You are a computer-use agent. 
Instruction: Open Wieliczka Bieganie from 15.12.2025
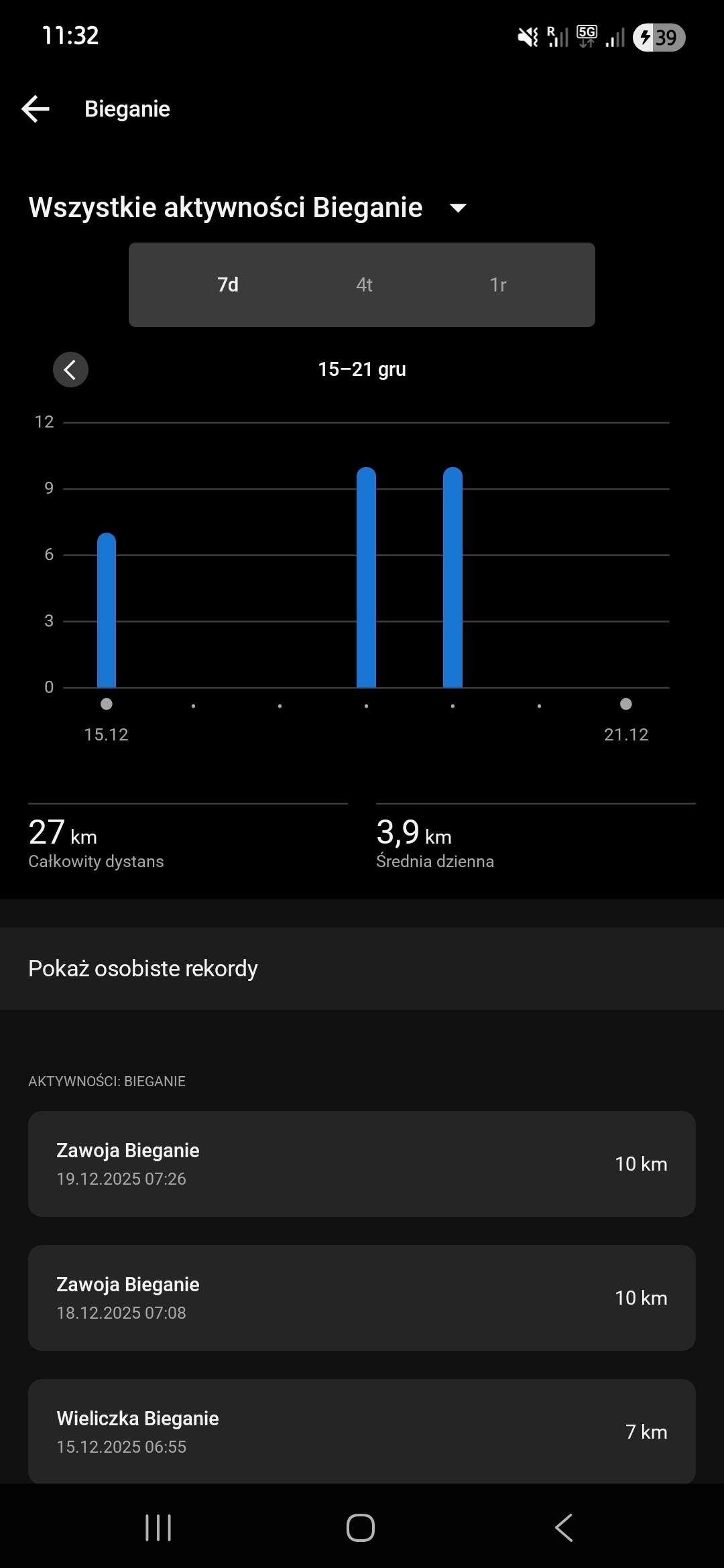(362, 1431)
